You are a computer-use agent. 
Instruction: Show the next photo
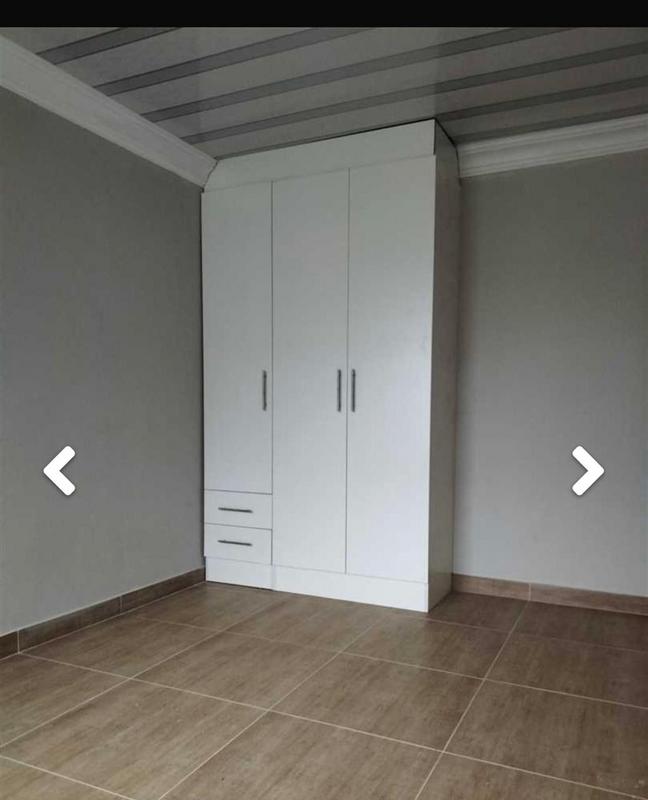click(587, 470)
